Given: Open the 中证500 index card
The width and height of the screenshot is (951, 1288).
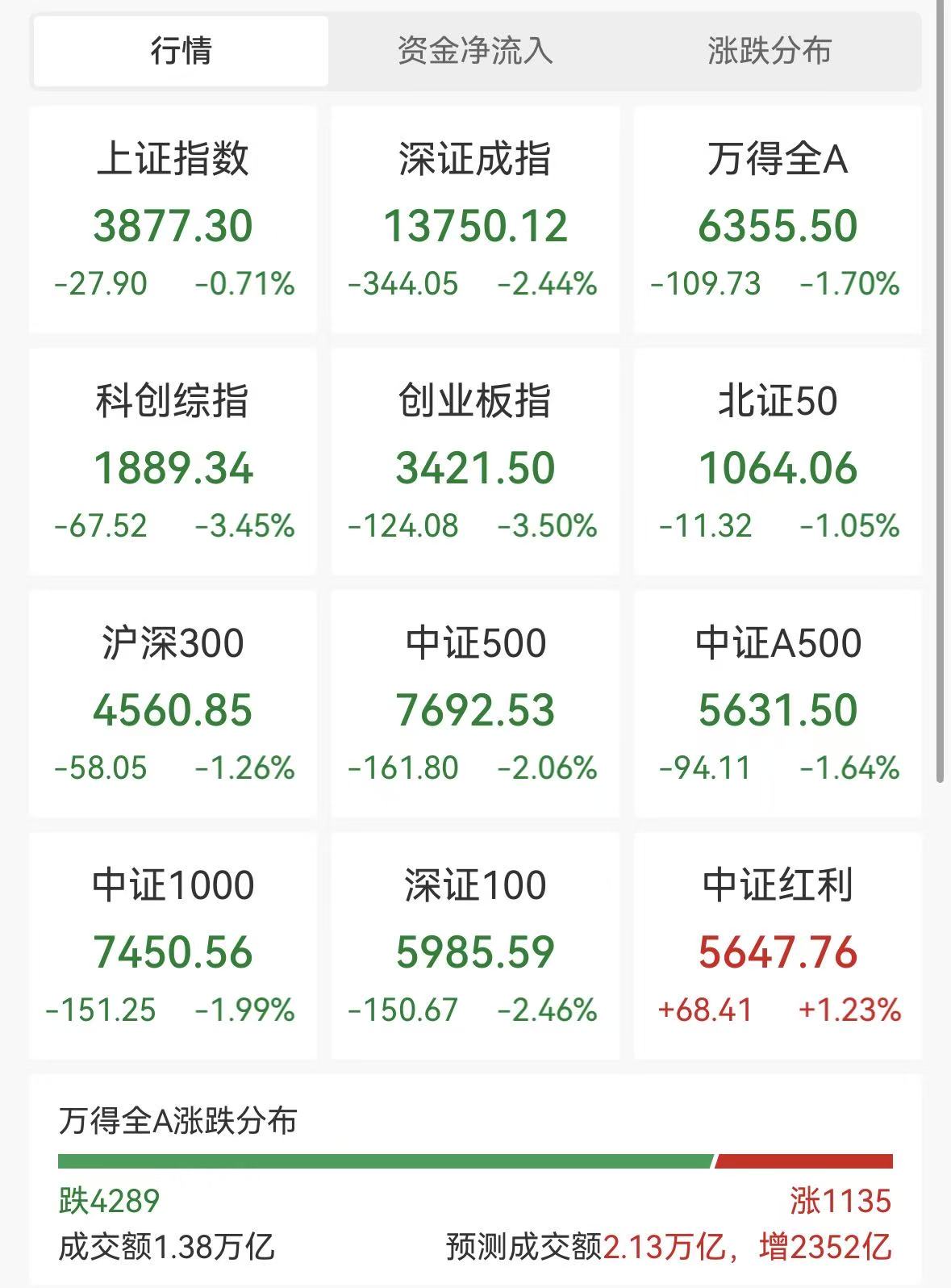Looking at the screenshot, I should point(475,703).
